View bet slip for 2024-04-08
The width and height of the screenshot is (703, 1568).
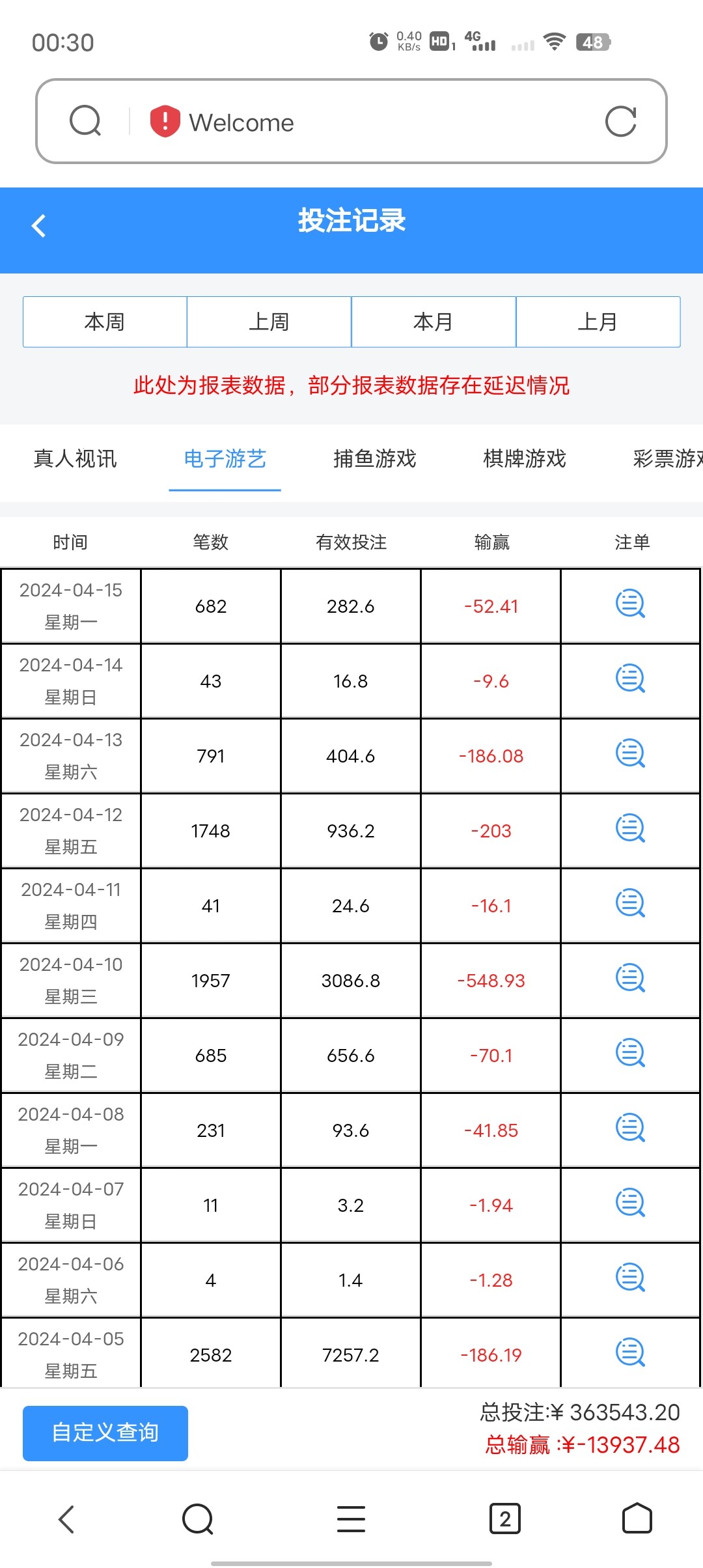pos(630,1128)
